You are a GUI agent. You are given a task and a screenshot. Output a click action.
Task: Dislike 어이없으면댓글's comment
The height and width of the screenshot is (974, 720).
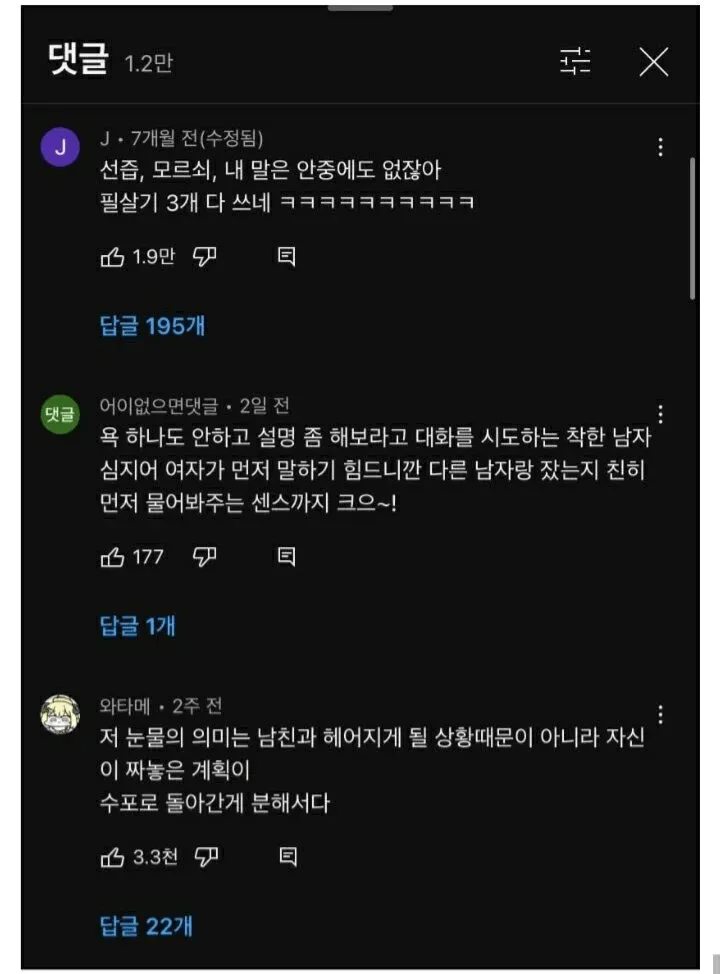click(204, 557)
